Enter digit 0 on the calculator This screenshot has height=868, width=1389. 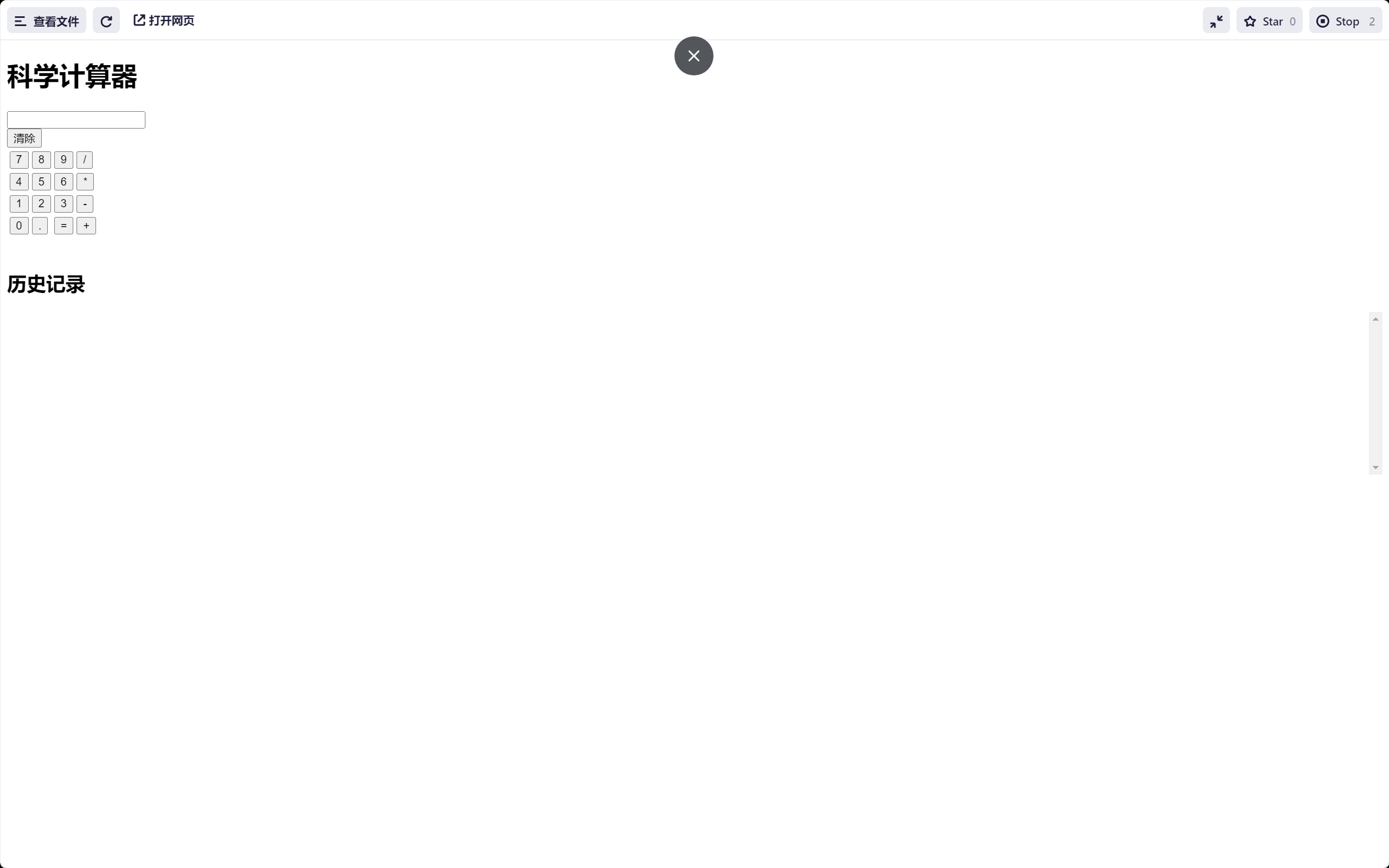click(x=19, y=226)
